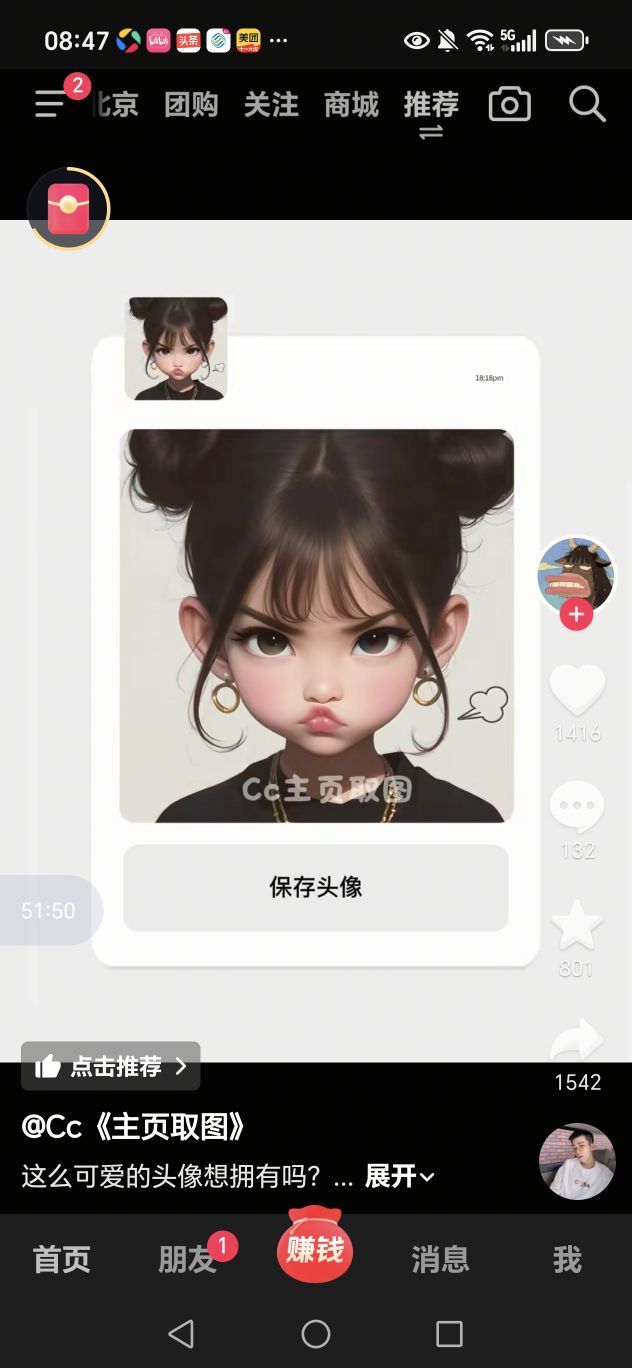
Task: Tap the 点击推荐 chip
Action: coord(111,1066)
